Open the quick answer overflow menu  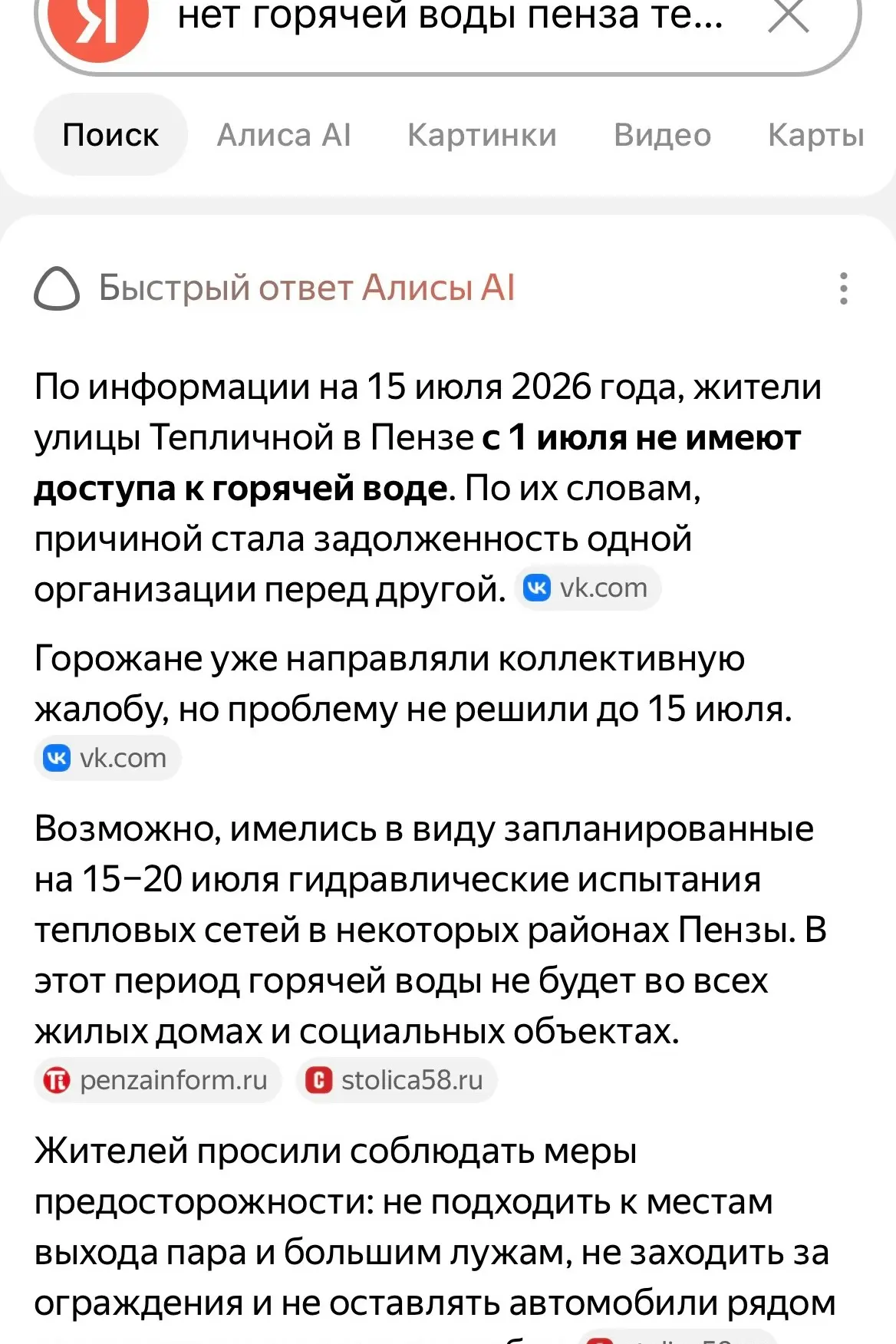[844, 288]
